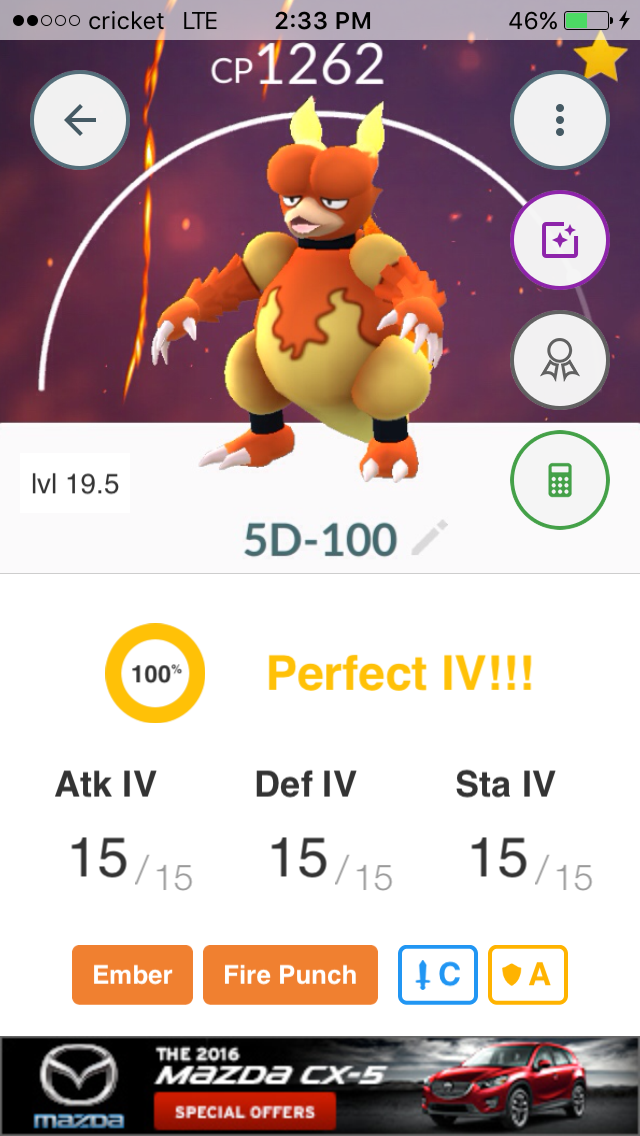Open the ribbon badge button

(560, 360)
